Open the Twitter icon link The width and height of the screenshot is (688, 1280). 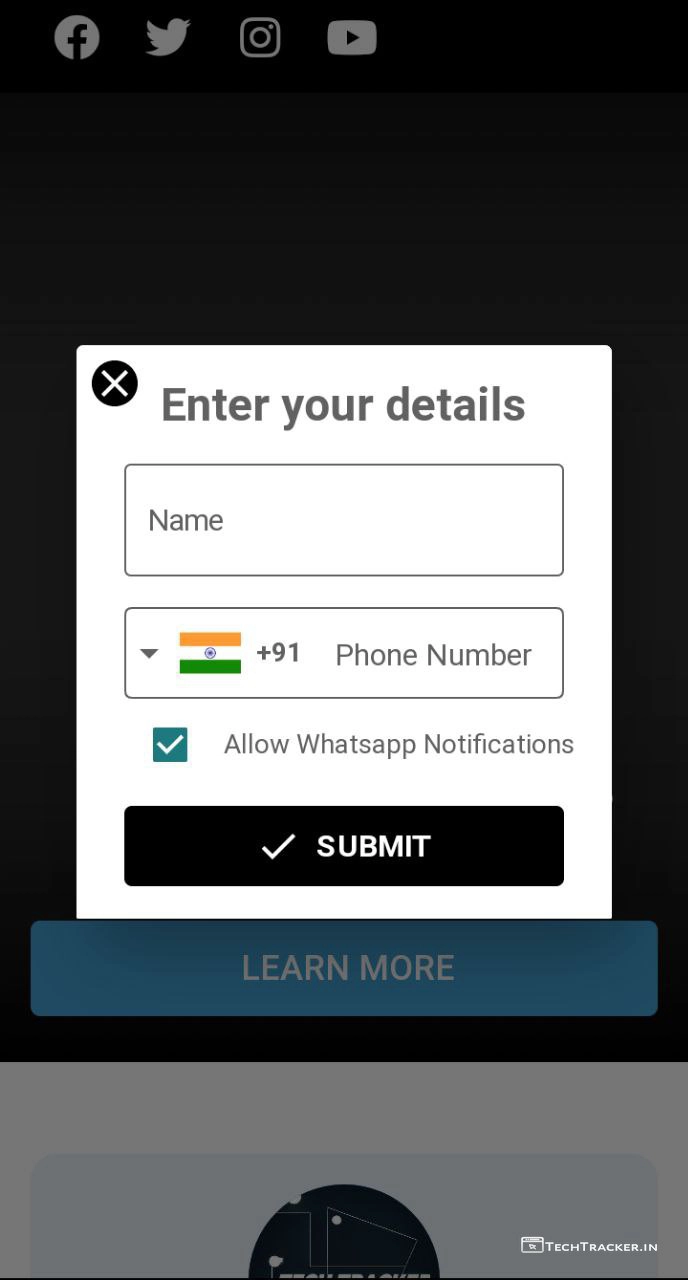click(x=168, y=38)
